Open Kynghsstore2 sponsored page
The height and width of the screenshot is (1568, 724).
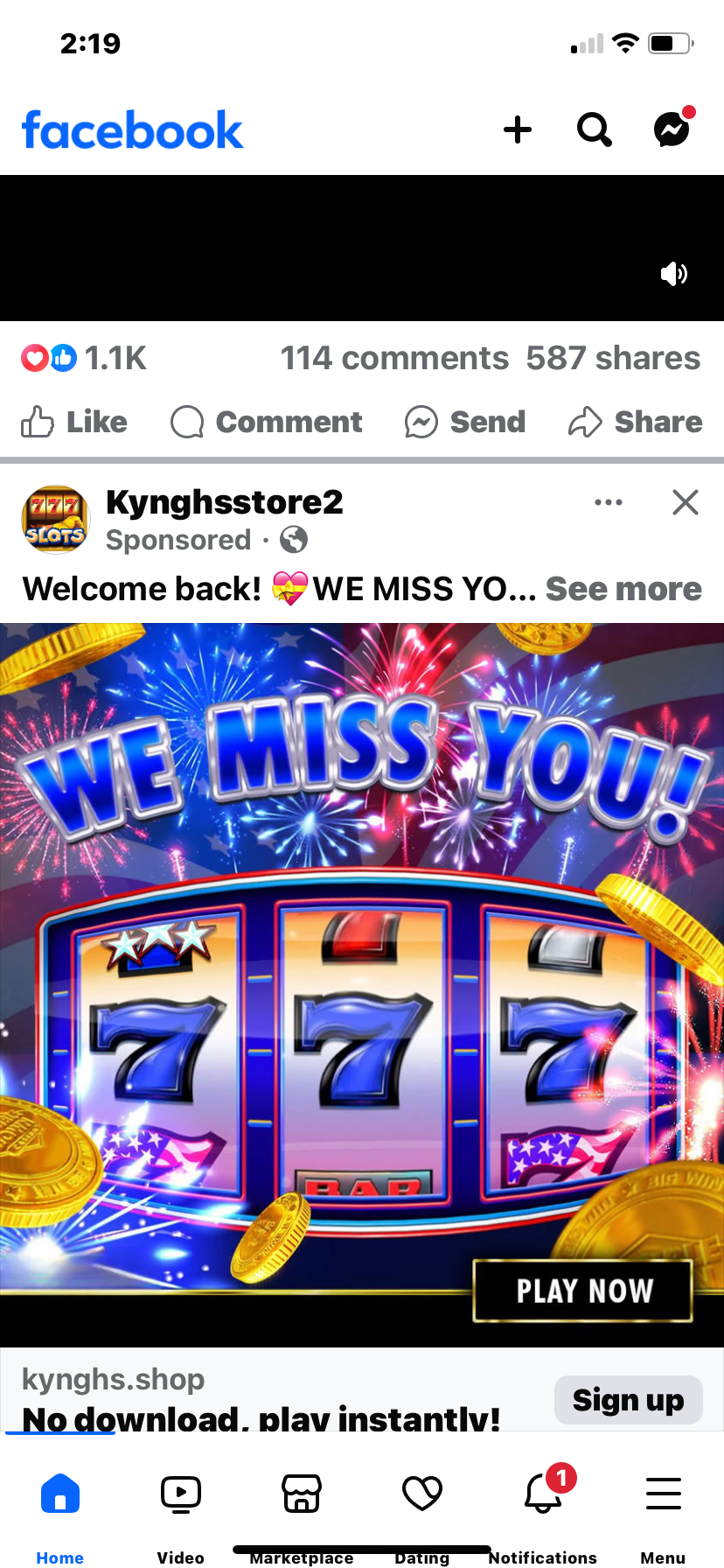click(224, 502)
